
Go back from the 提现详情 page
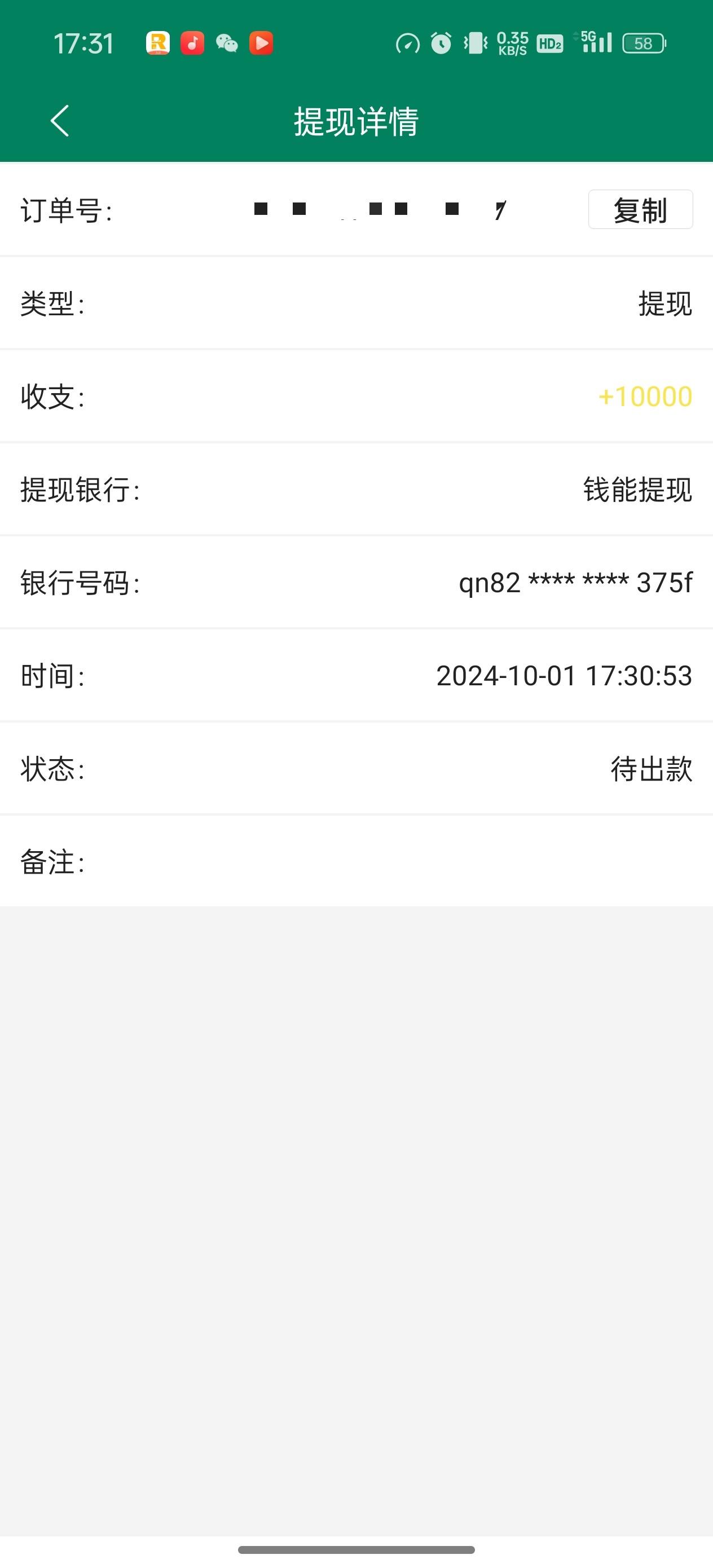click(60, 121)
